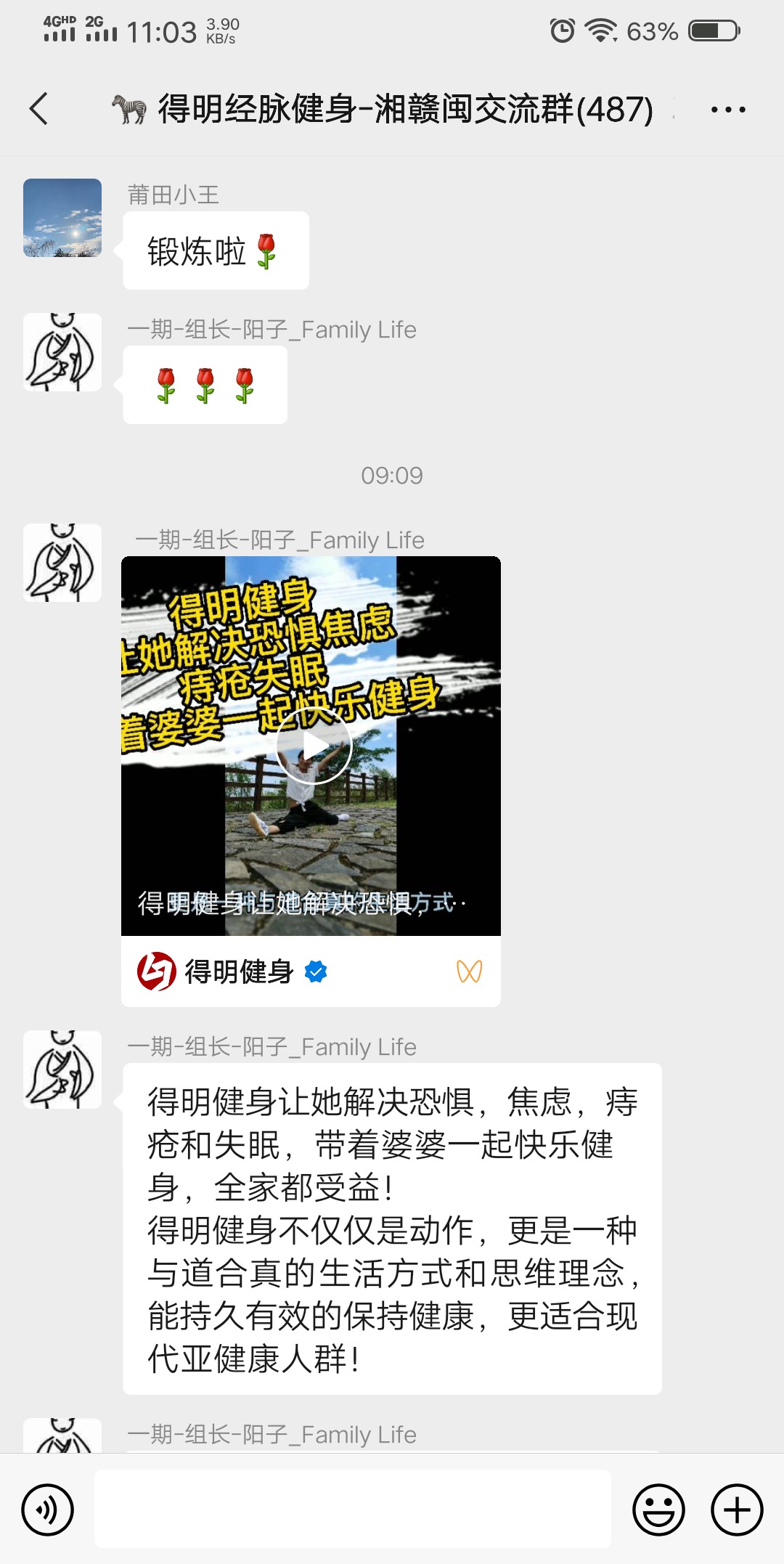This screenshot has height=1564, width=784.
Task: Open the plus attachments menu
Action: pos(737,1510)
